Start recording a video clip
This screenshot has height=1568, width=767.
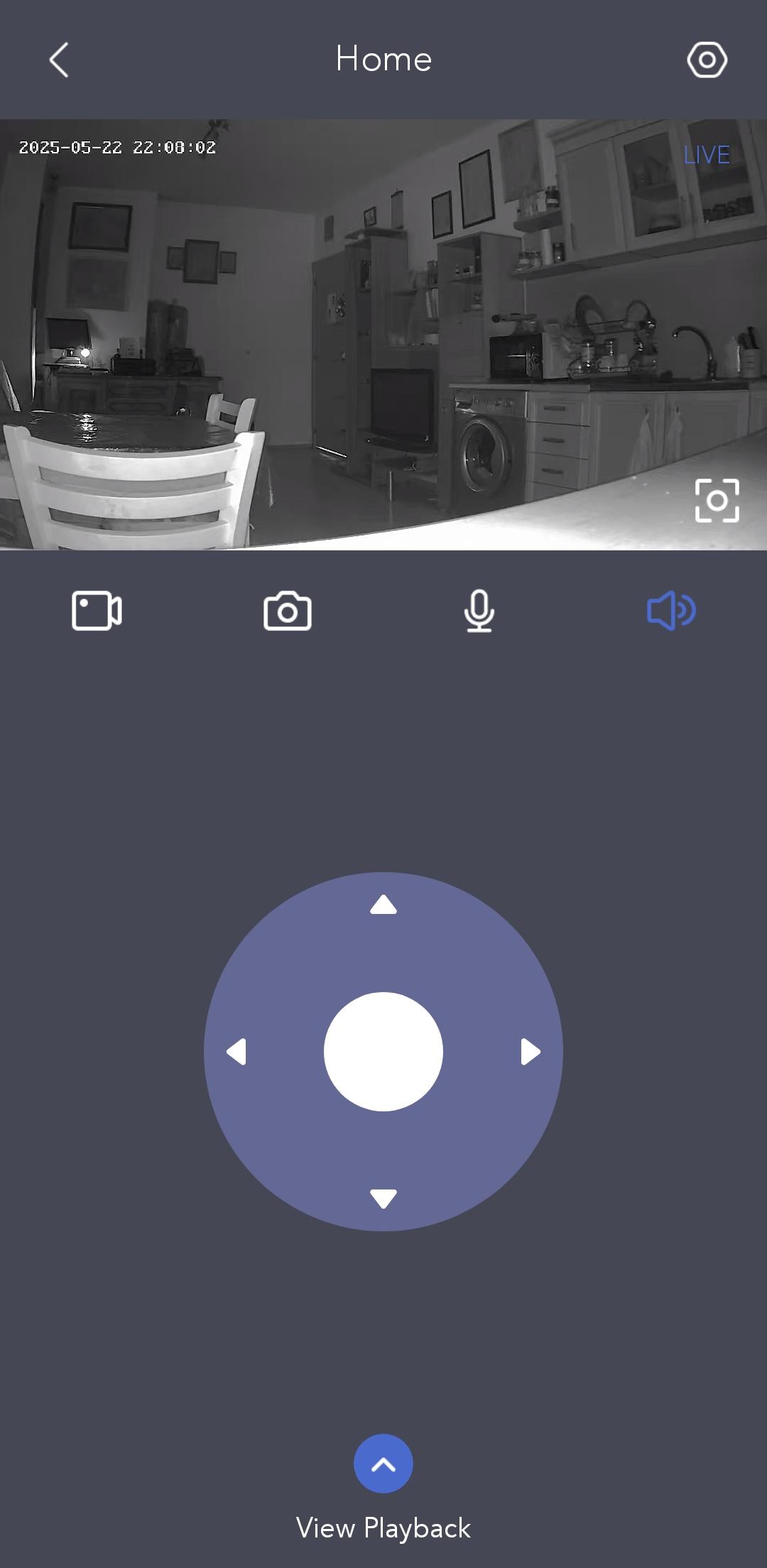pyautogui.click(x=97, y=611)
